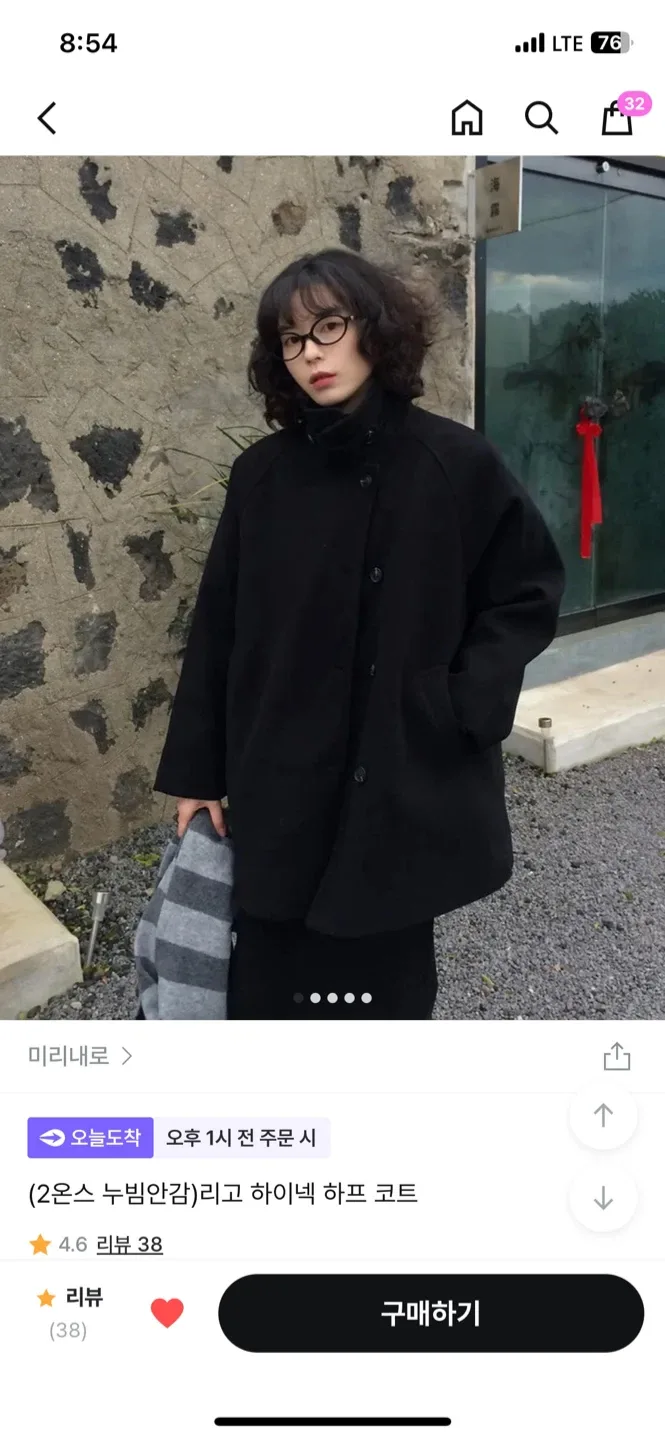Jump to top with up arrow button
The height and width of the screenshot is (1440, 665).
[603, 1116]
